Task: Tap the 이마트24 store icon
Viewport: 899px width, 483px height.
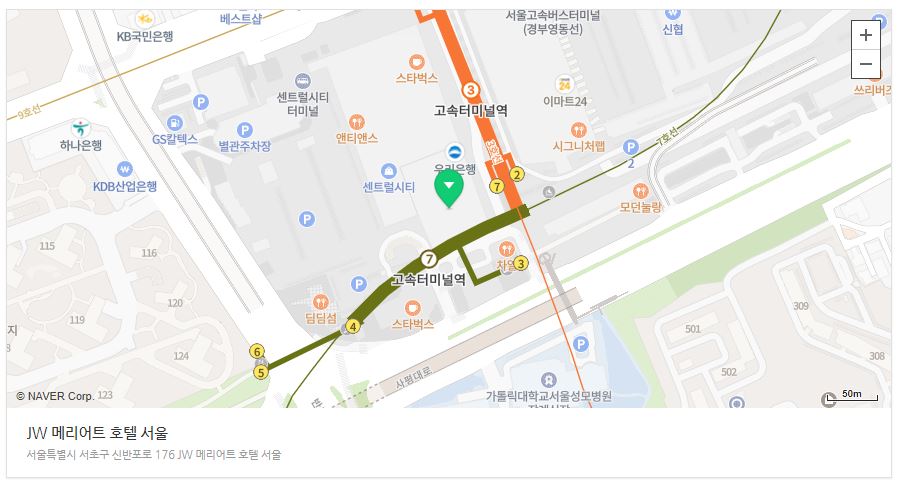Action: coord(564,84)
